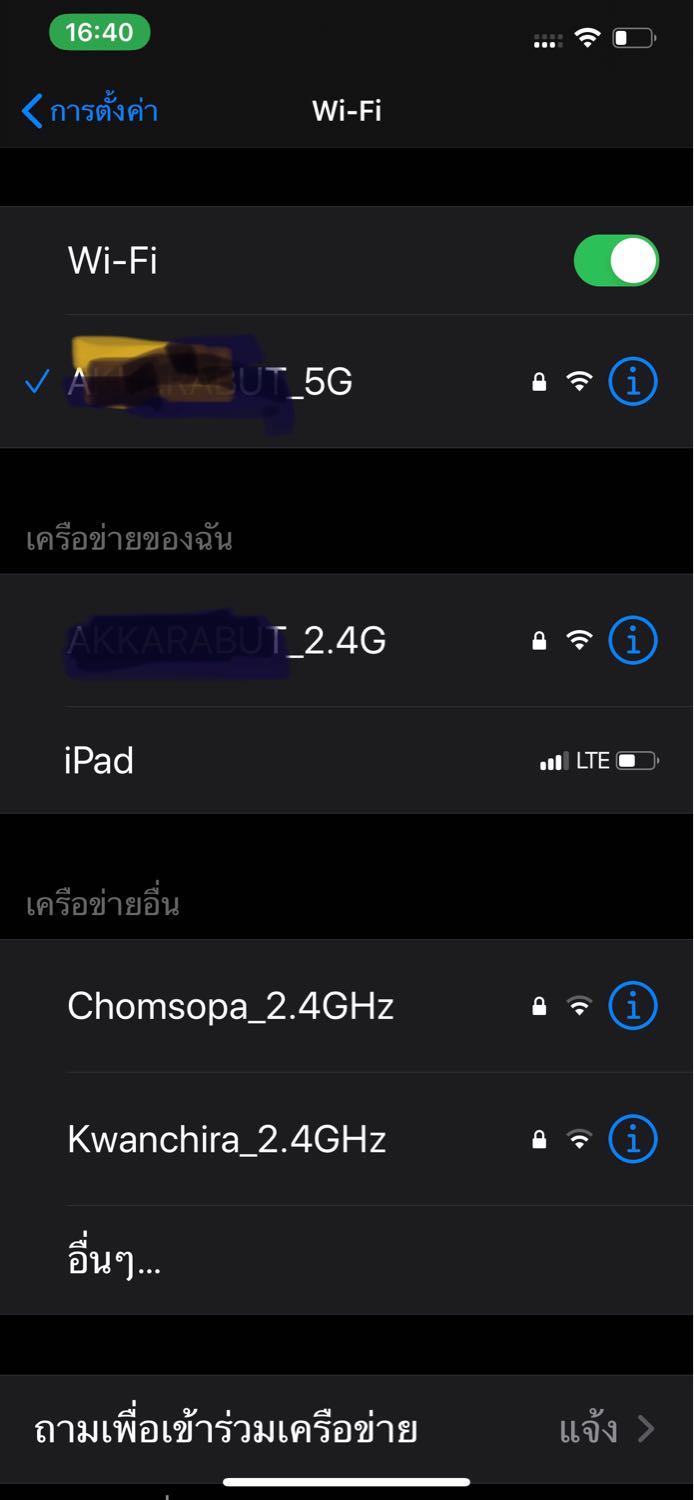View info for Chomsopa_2.4GHz
This screenshot has height=1500, width=694.
click(x=633, y=1006)
